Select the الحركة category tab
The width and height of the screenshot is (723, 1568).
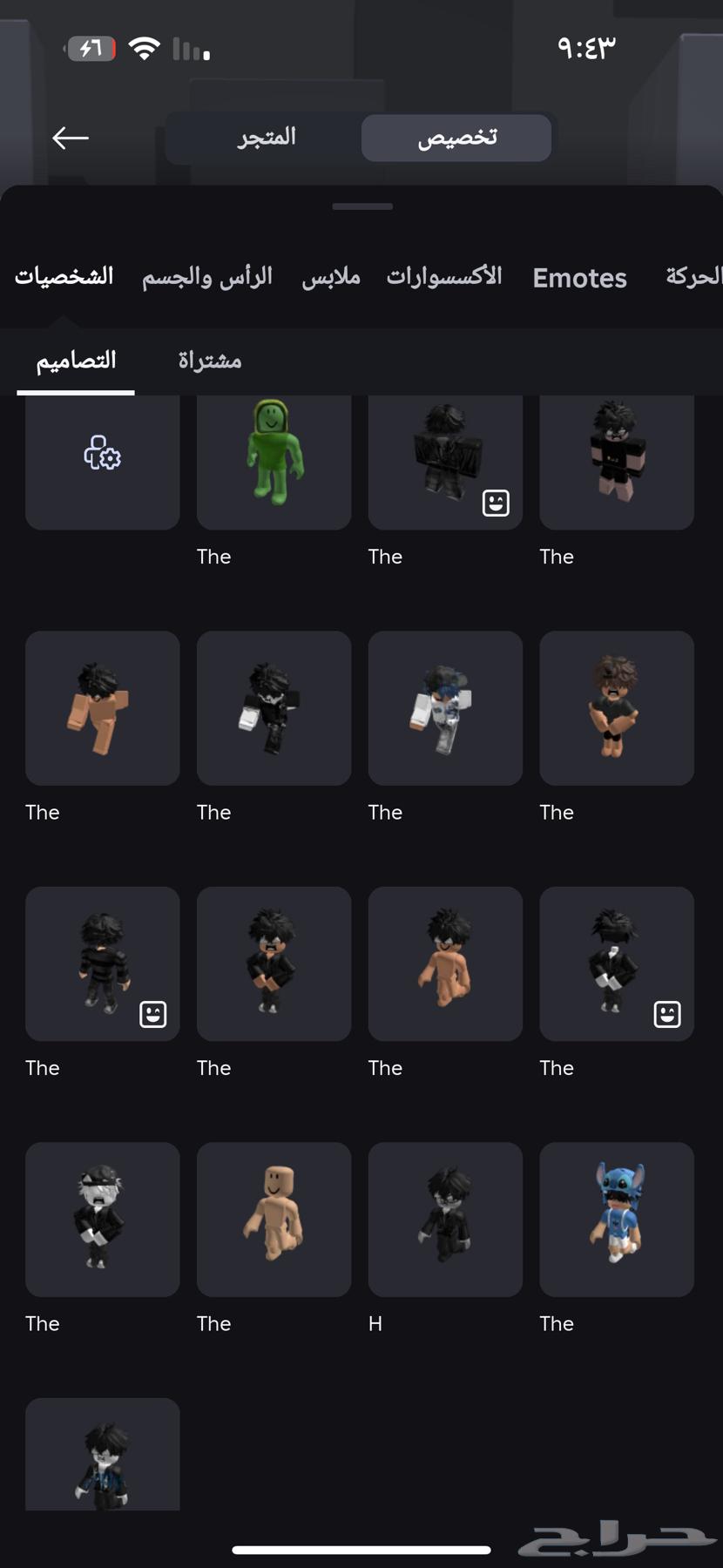[693, 277]
